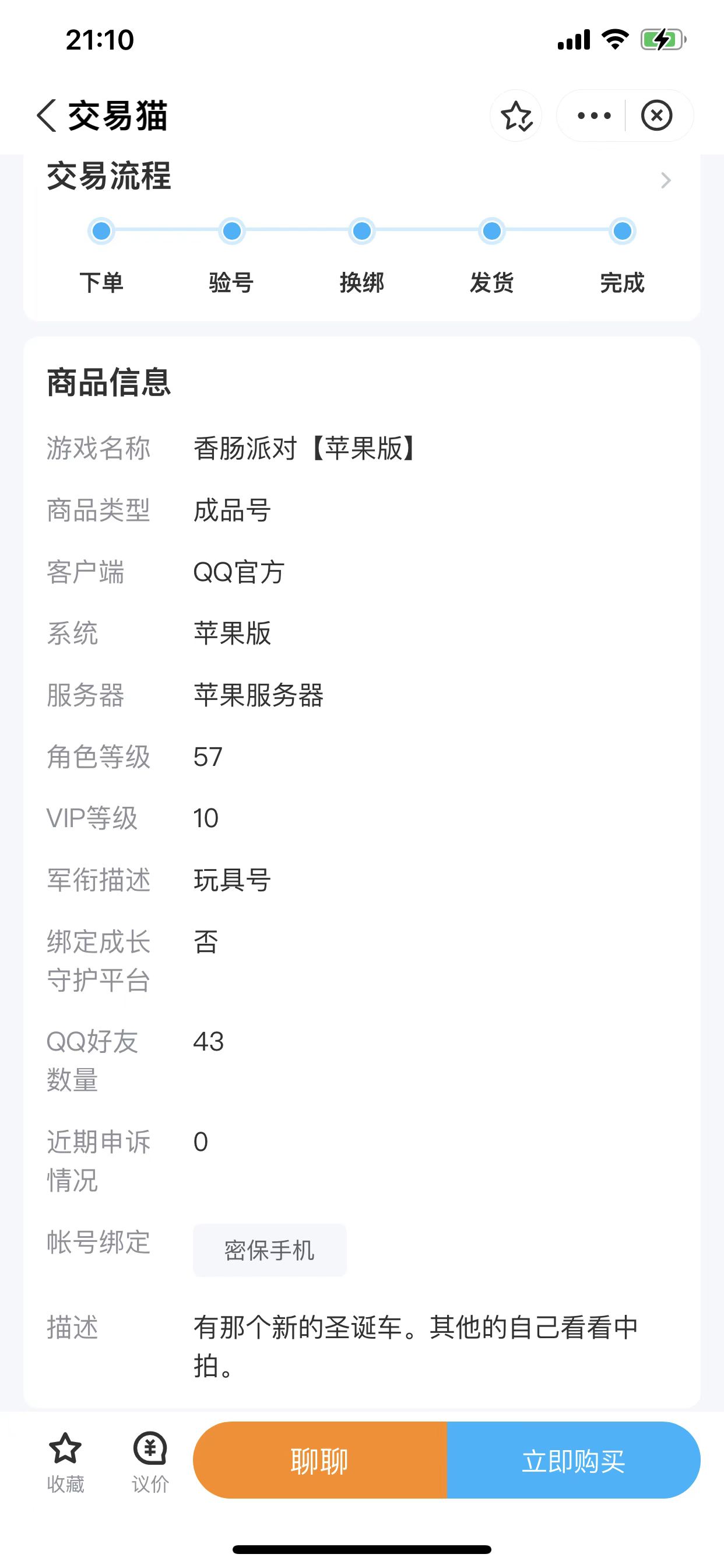Viewport: 724px width, 1568px height.
Task: Go back from the 交易猫 page
Action: coord(46,116)
